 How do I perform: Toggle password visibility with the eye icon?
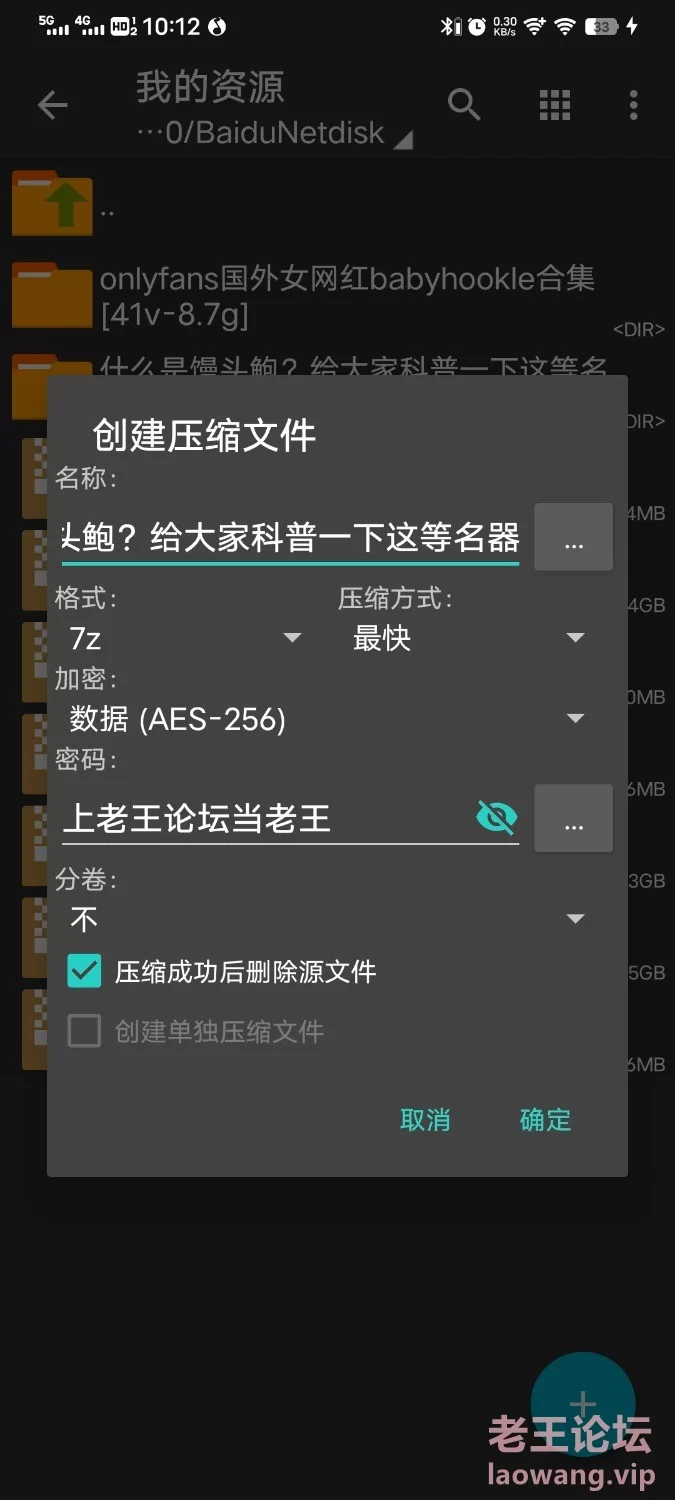pos(496,818)
